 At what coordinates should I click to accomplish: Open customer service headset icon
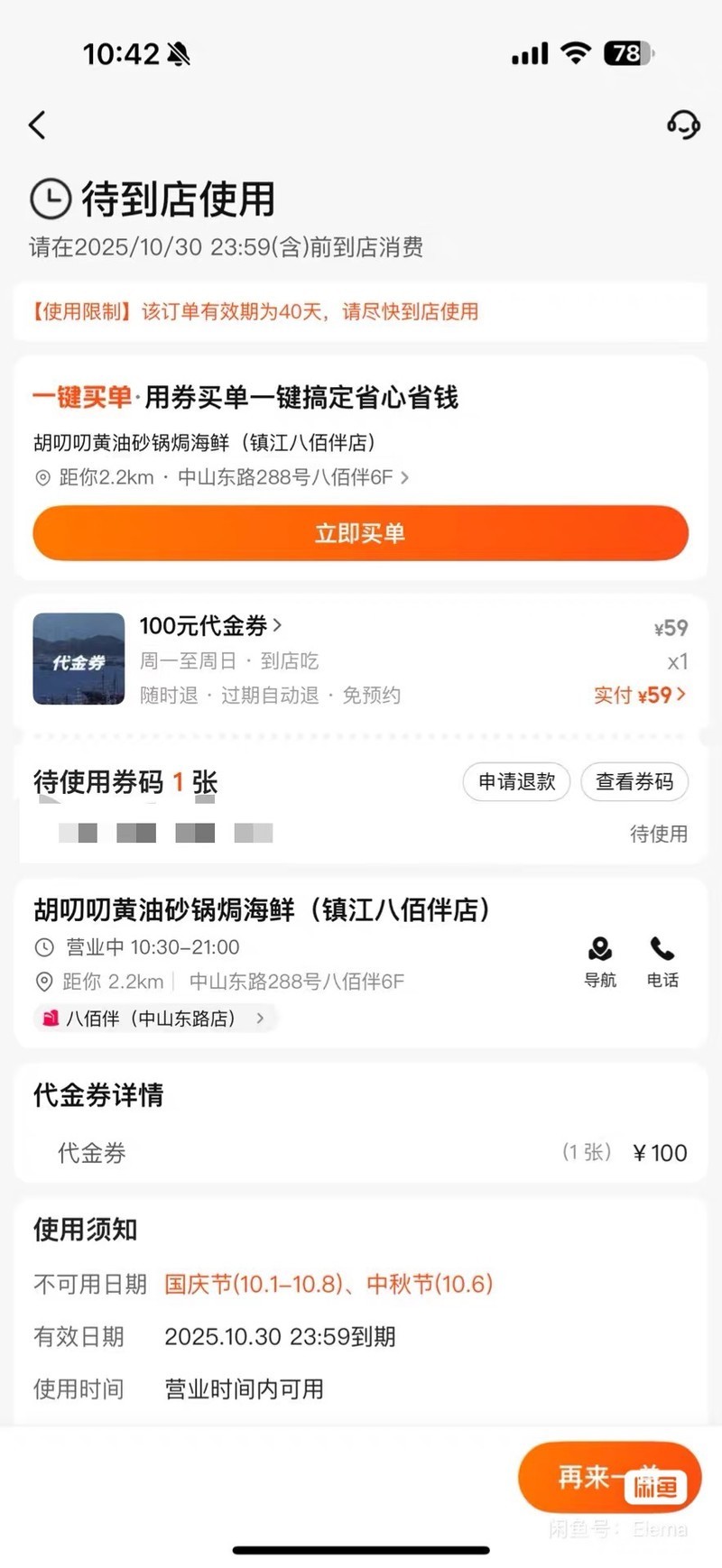tap(683, 125)
